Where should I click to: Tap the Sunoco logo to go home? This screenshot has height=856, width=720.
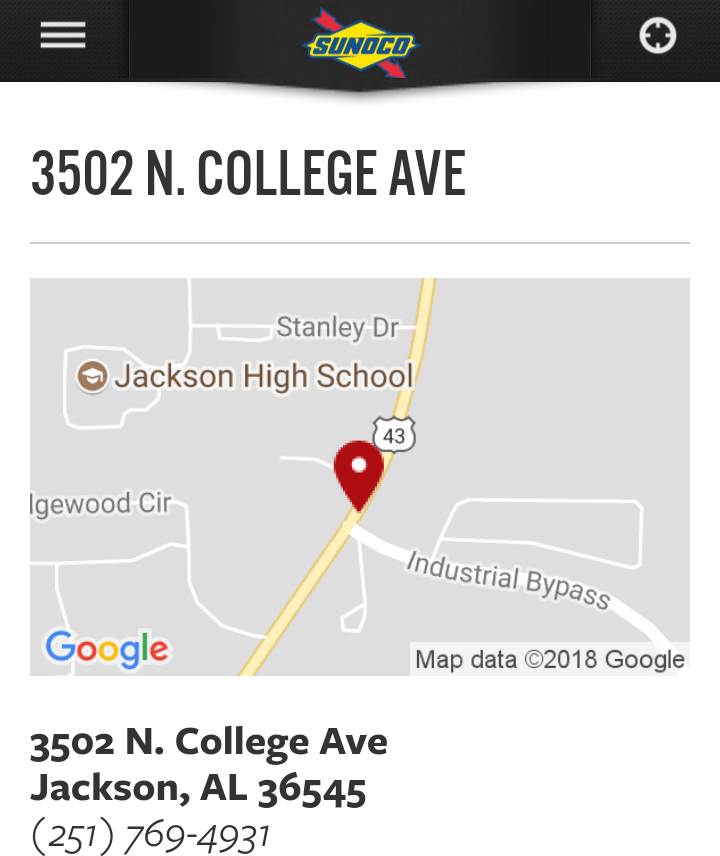[x=360, y=43]
